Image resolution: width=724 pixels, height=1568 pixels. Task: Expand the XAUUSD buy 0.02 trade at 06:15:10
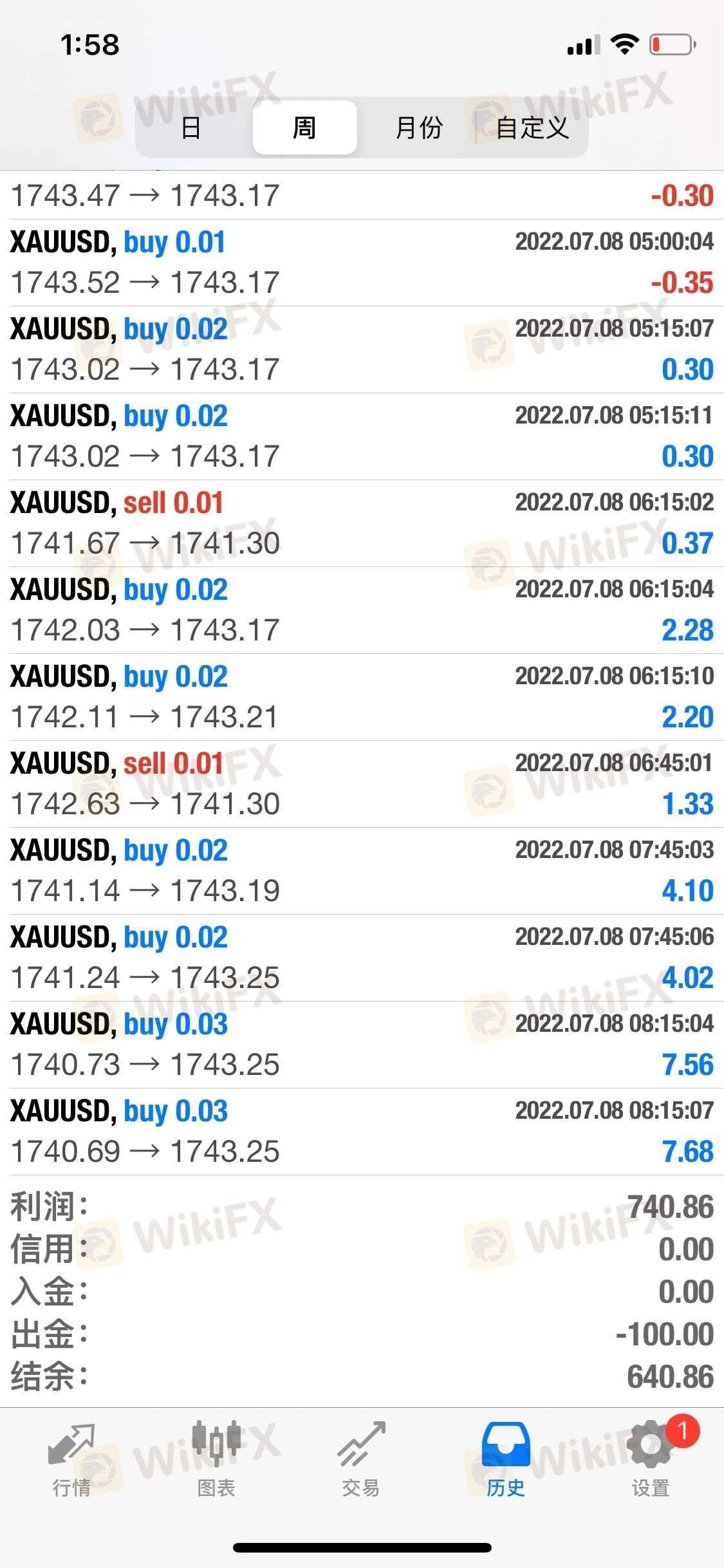pos(362,697)
